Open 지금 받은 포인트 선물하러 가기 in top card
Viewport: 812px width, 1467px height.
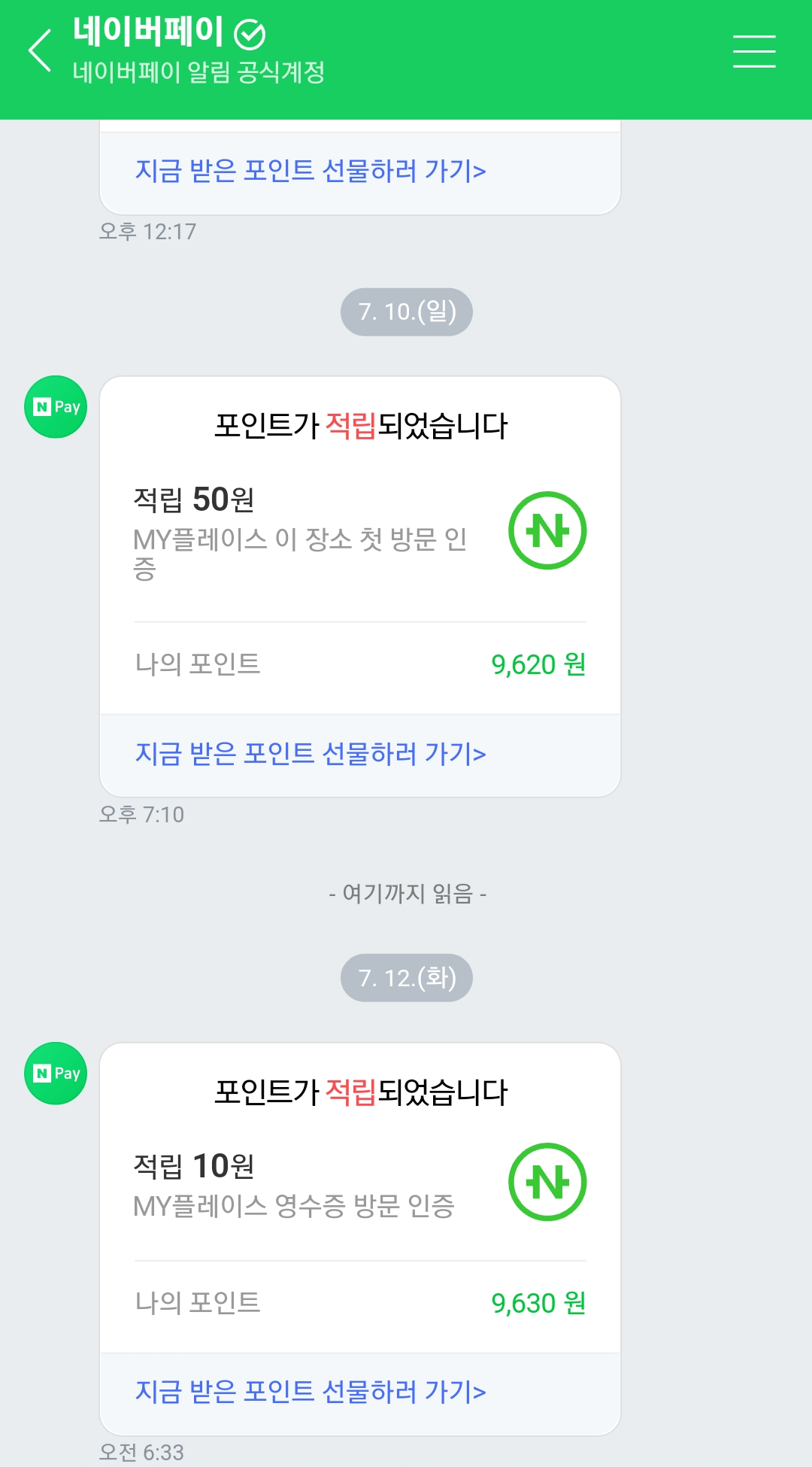tap(311, 172)
